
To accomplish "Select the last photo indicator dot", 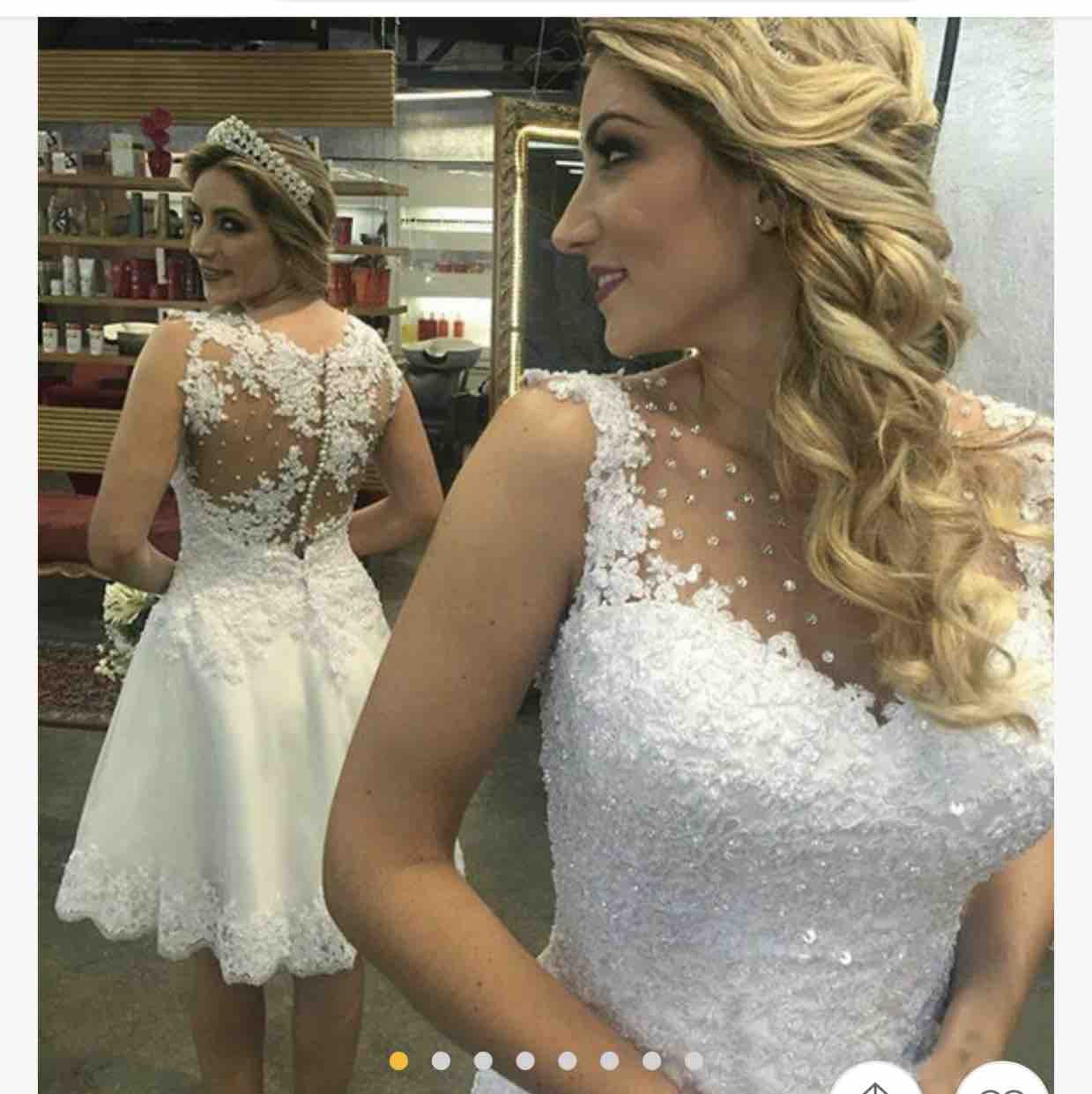I will (694, 1061).
